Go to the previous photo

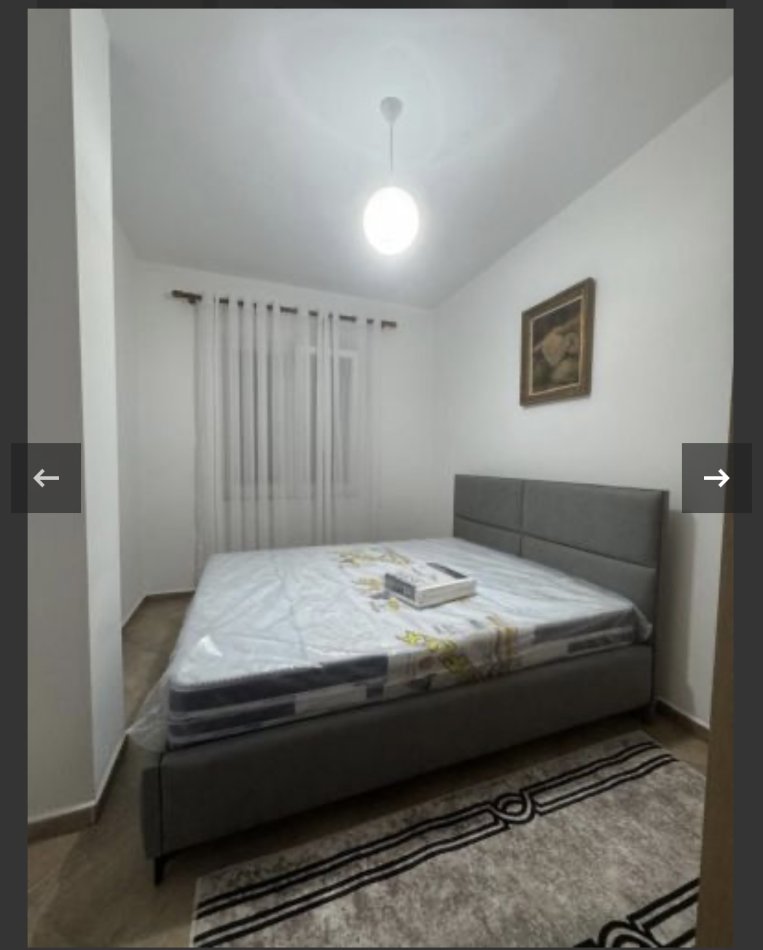pos(46,478)
